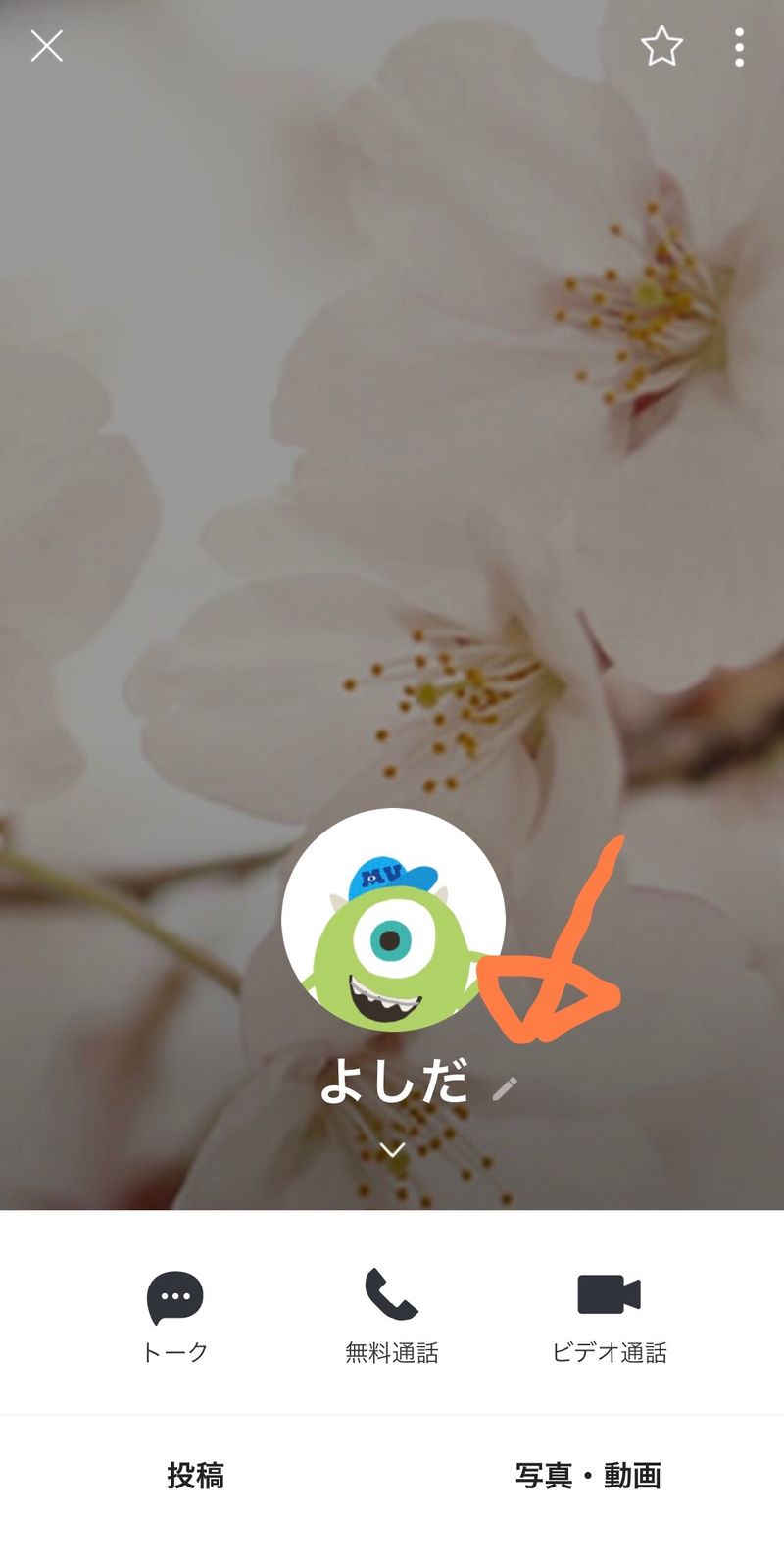The height and width of the screenshot is (1563, 784).
Task: Expand the profile details chevron
Action: point(393,1149)
